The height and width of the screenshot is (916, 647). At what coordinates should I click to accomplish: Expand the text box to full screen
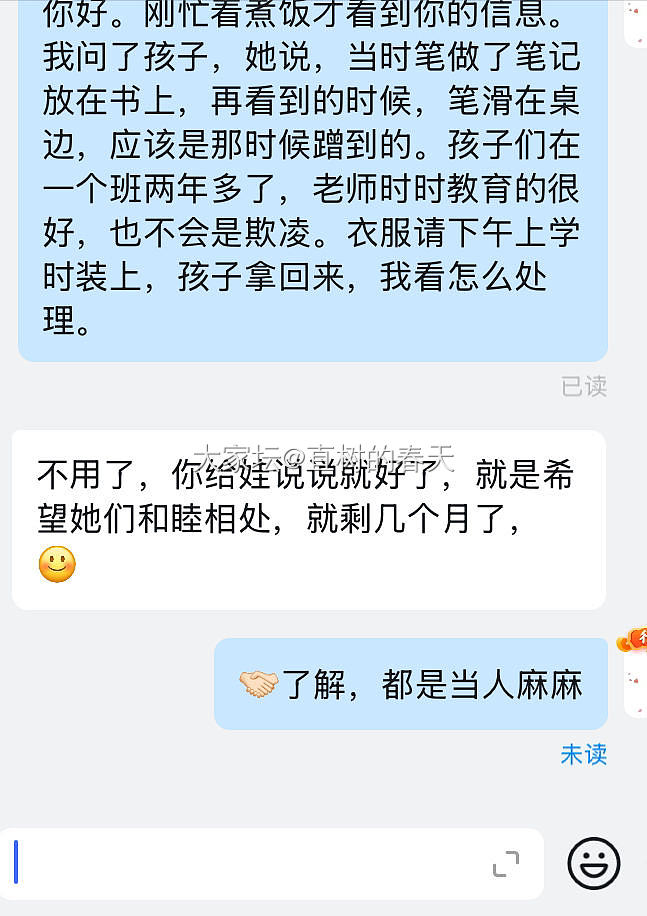click(506, 864)
